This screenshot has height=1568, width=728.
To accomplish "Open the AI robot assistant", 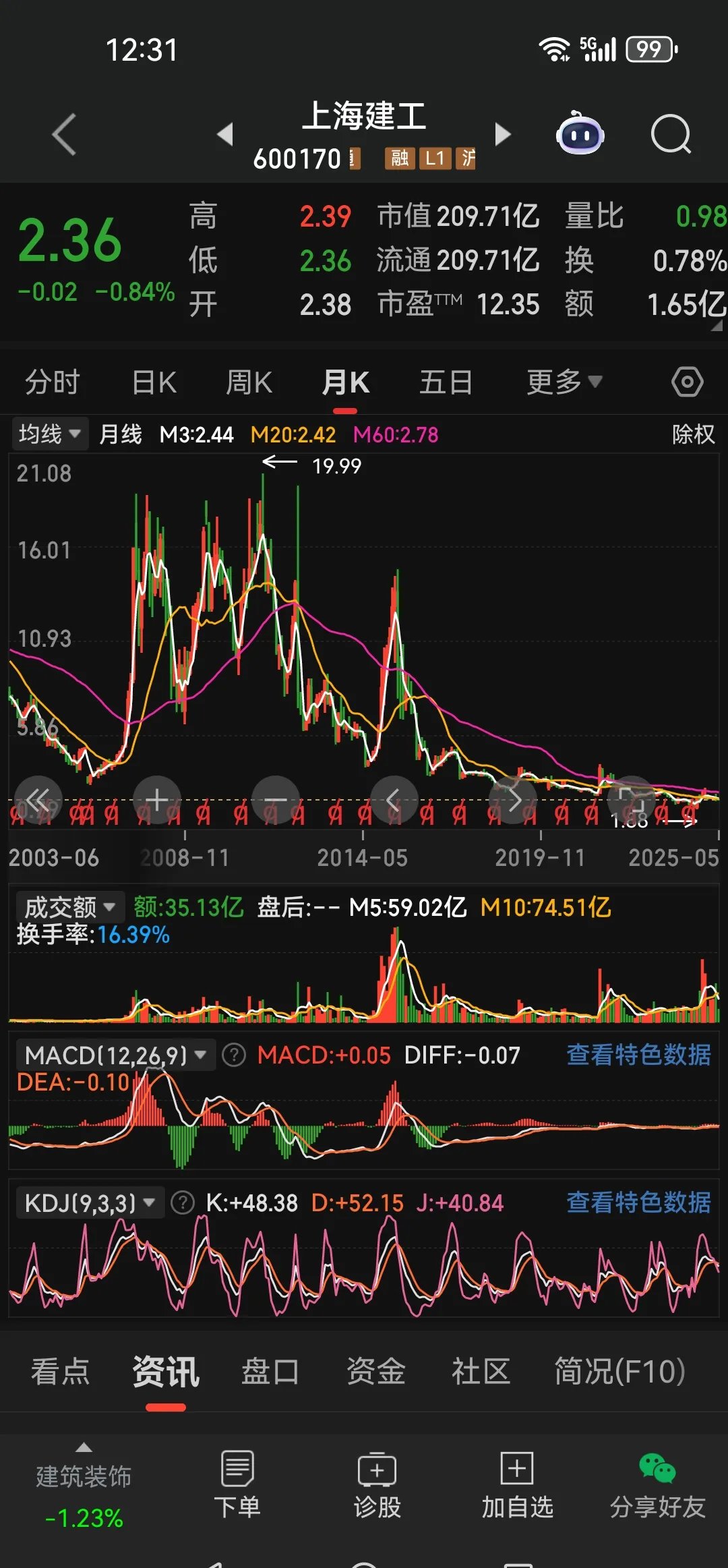I will click(x=580, y=134).
